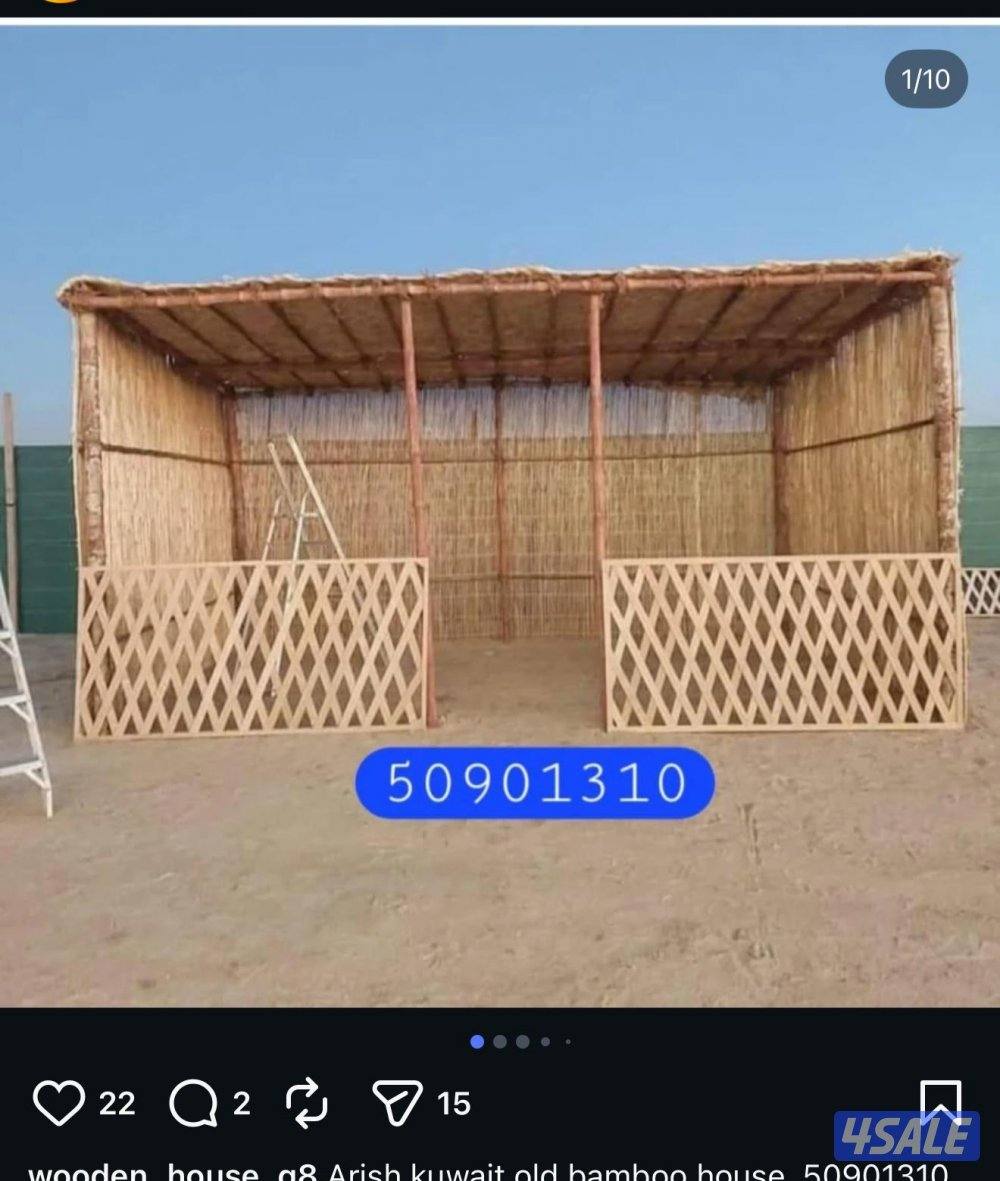Like the bamboo house post
Screen dimensions: 1000x1181
[x=59, y=1103]
